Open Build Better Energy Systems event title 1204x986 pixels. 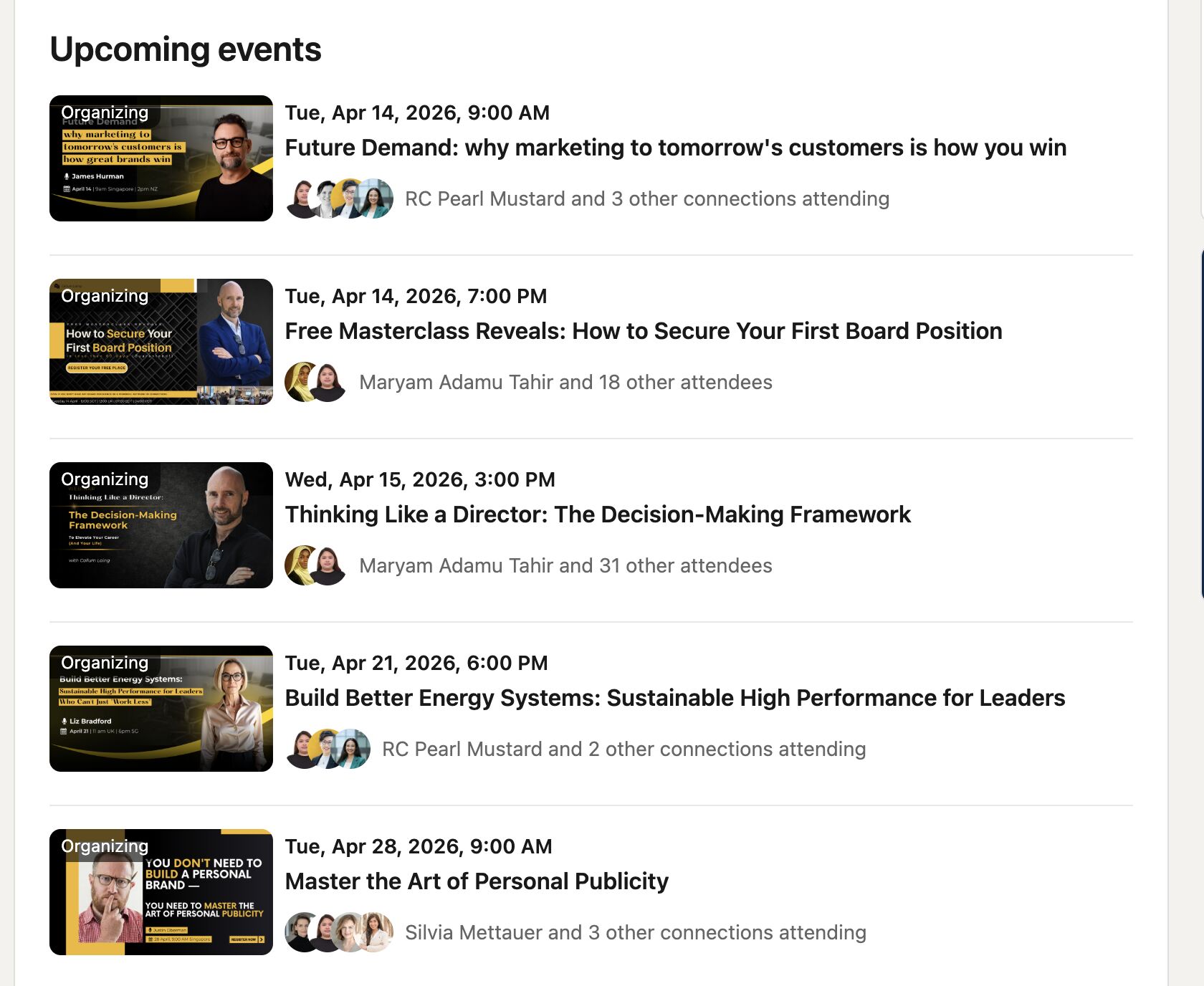coord(675,698)
